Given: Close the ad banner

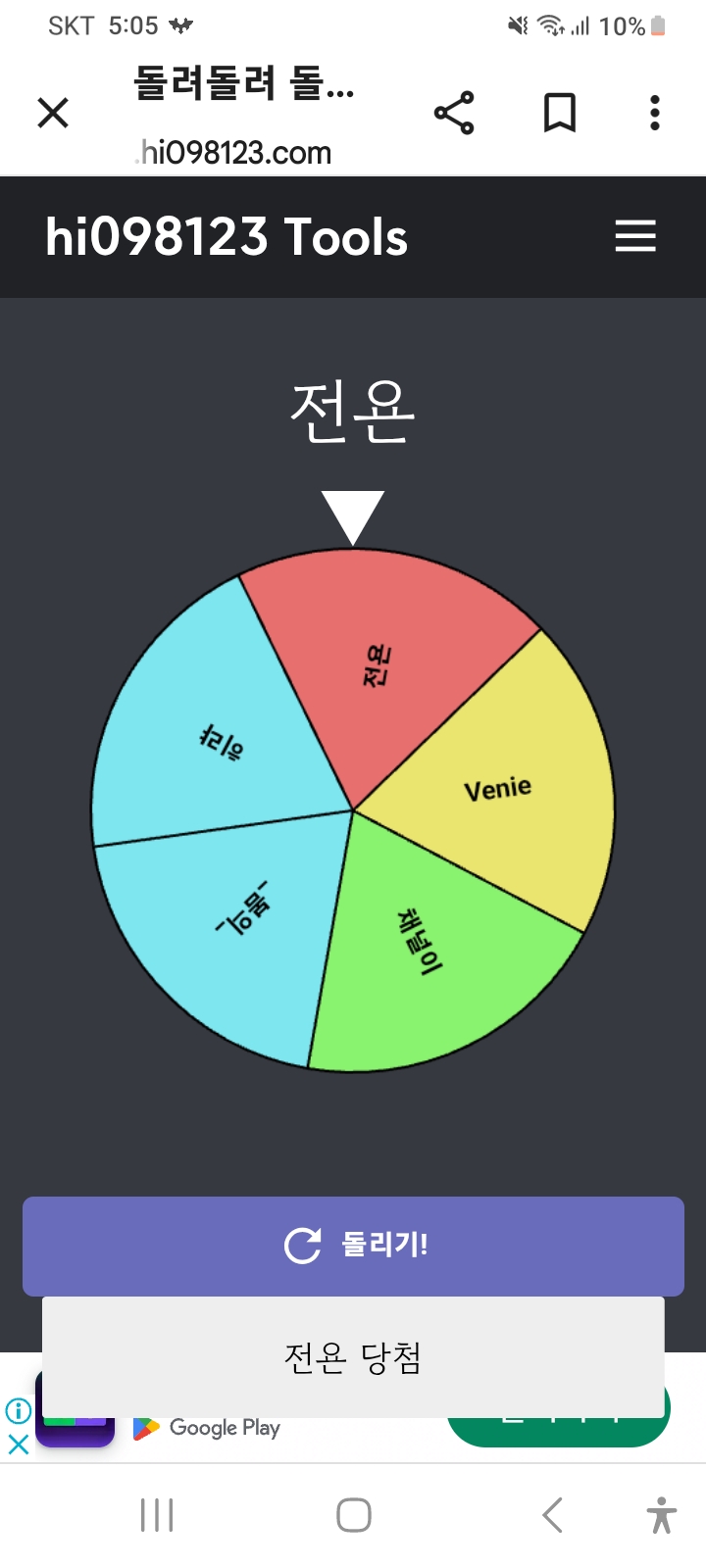Looking at the screenshot, I should [x=18, y=1444].
